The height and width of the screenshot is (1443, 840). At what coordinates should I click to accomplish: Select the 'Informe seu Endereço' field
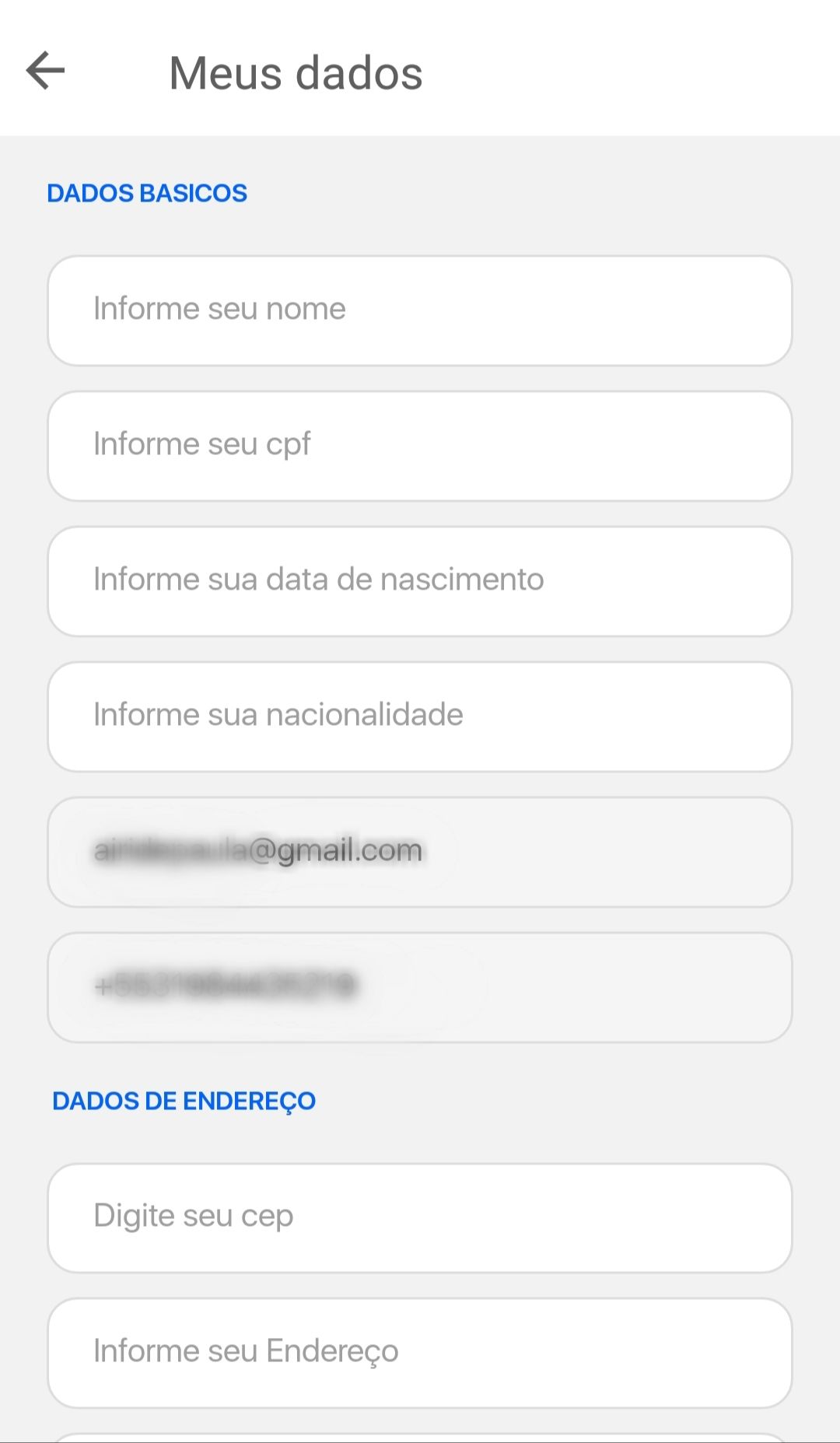tap(420, 1353)
